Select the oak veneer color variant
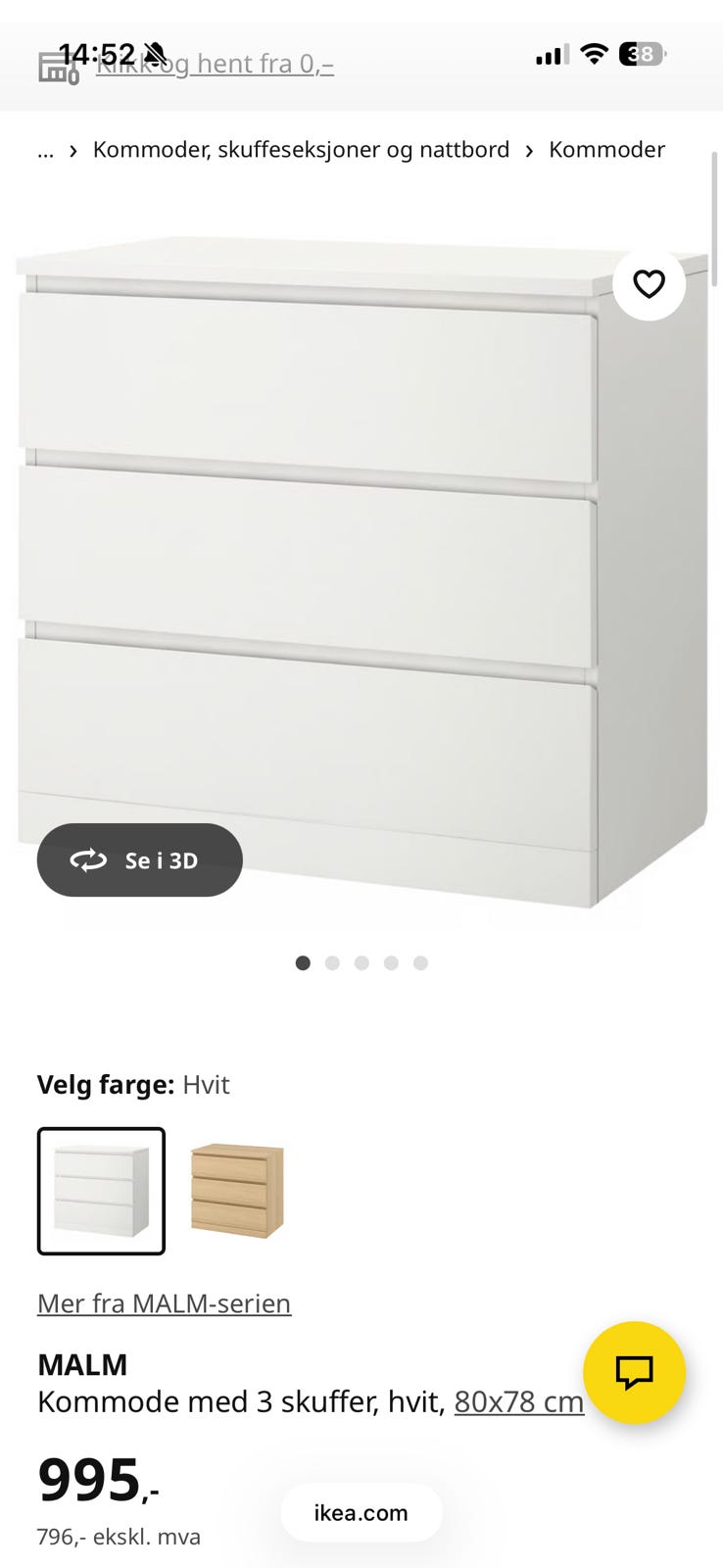Screen dimensions: 723x1568 coord(236,1191)
